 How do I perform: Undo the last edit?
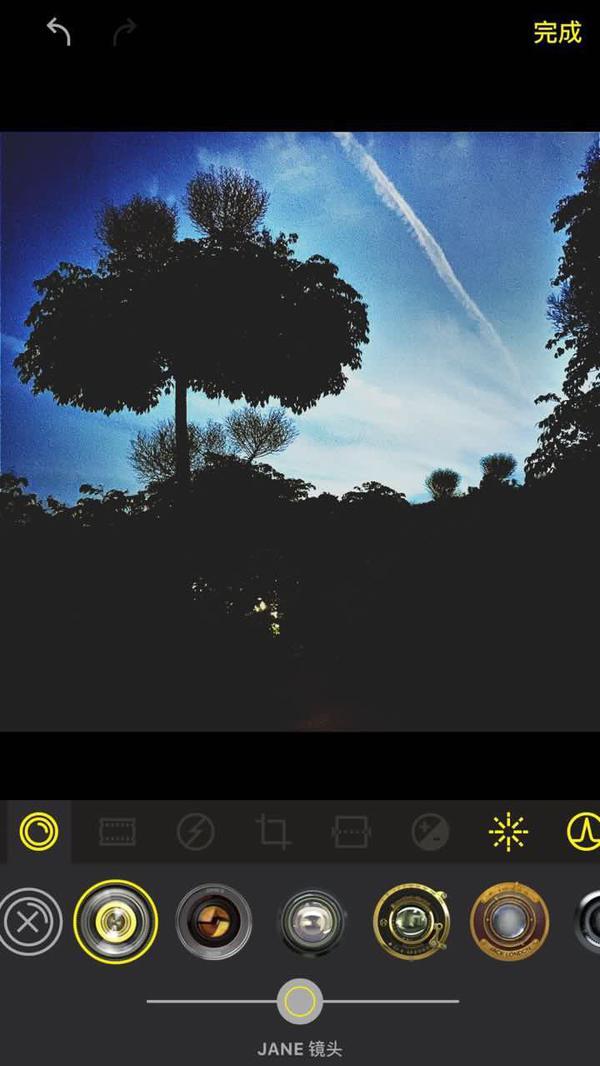[59, 32]
